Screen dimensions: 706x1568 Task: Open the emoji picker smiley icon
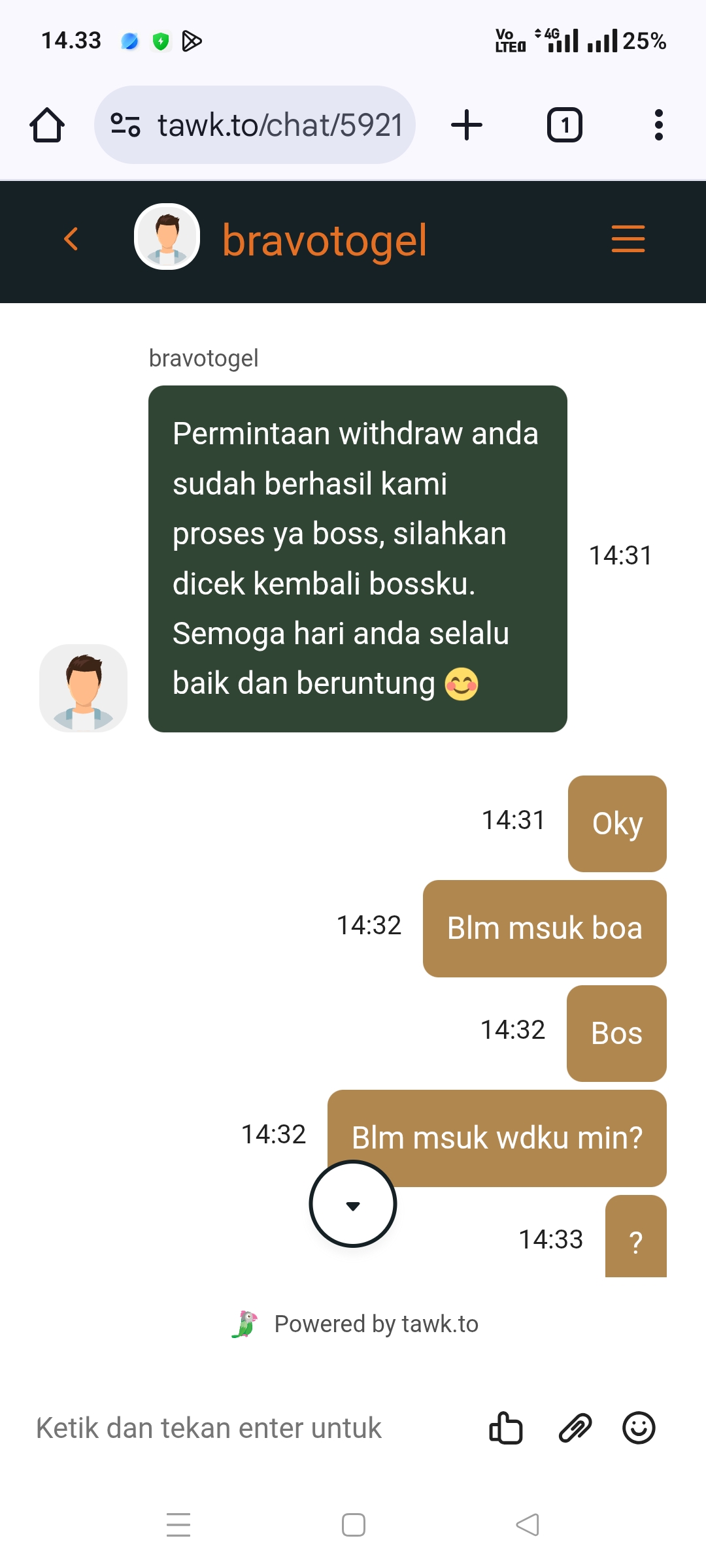click(639, 1428)
